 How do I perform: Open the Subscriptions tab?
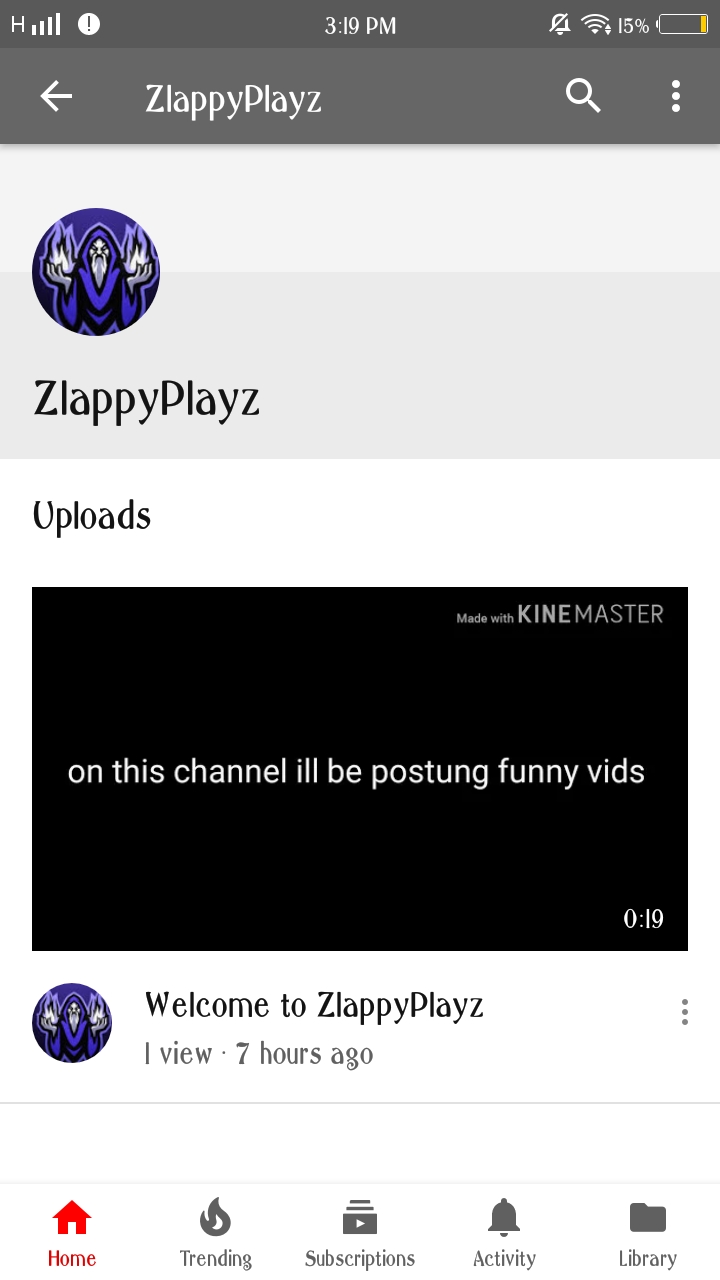pos(360,1233)
